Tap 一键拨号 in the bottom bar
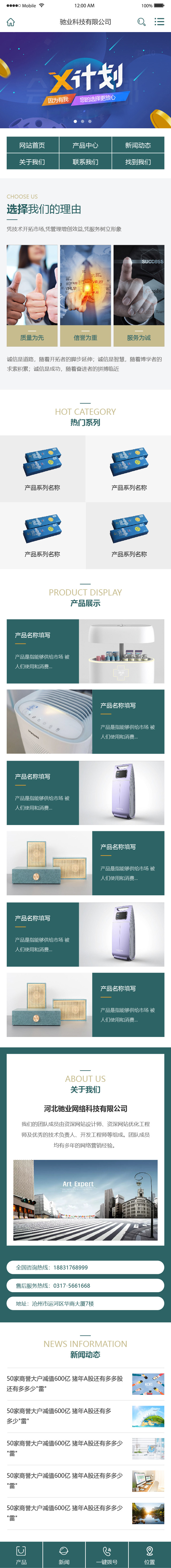 point(107,1555)
